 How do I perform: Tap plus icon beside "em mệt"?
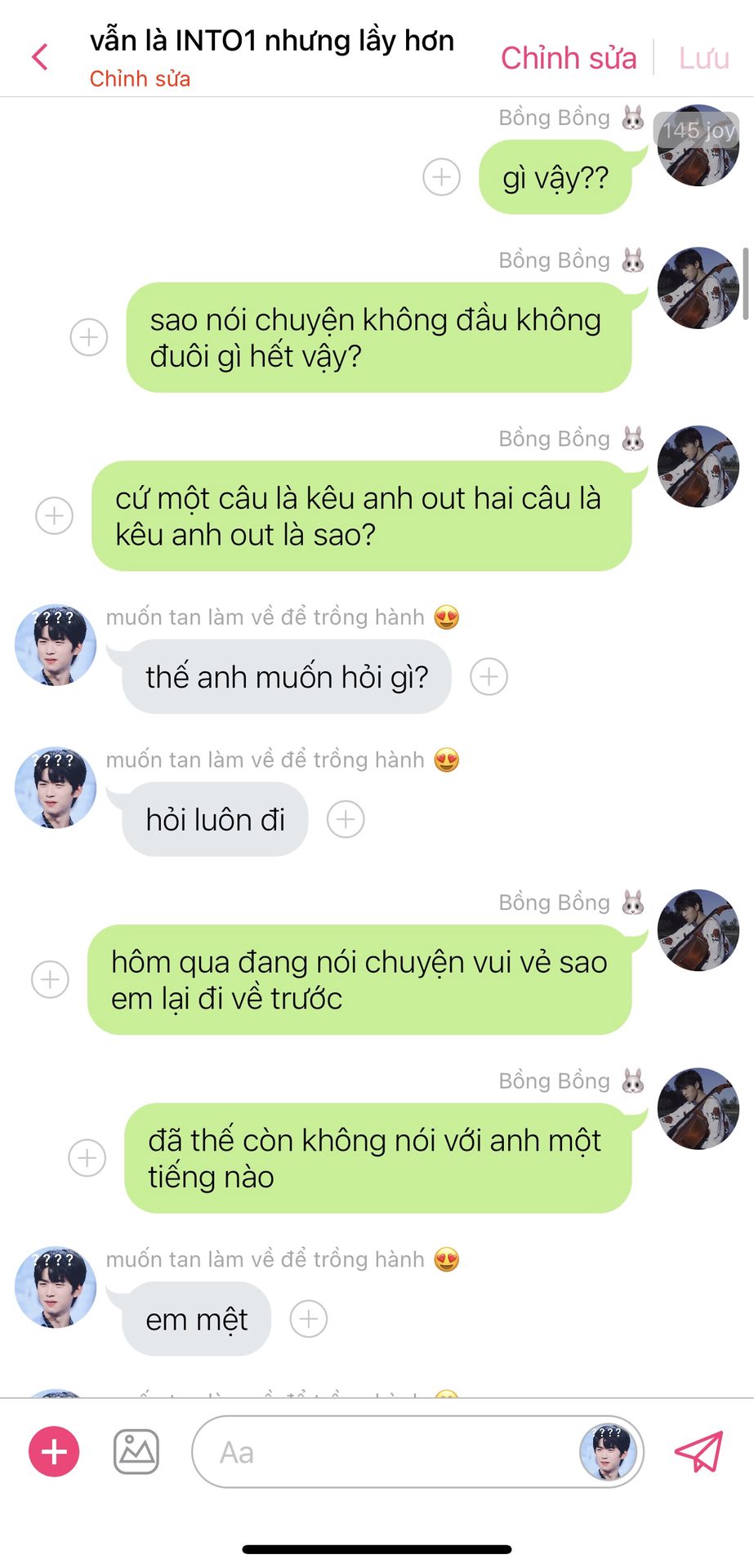click(309, 1319)
